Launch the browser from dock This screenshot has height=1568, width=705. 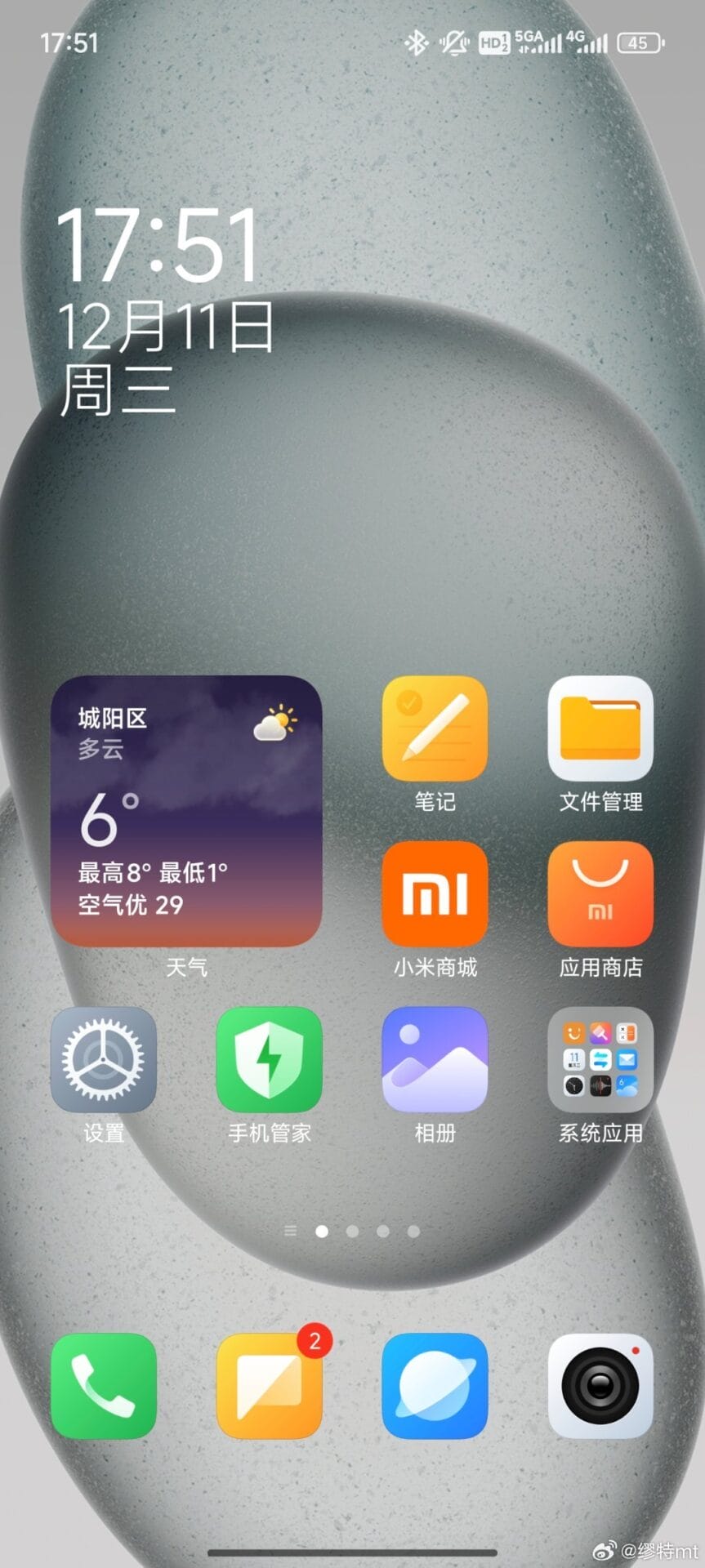tap(435, 1386)
